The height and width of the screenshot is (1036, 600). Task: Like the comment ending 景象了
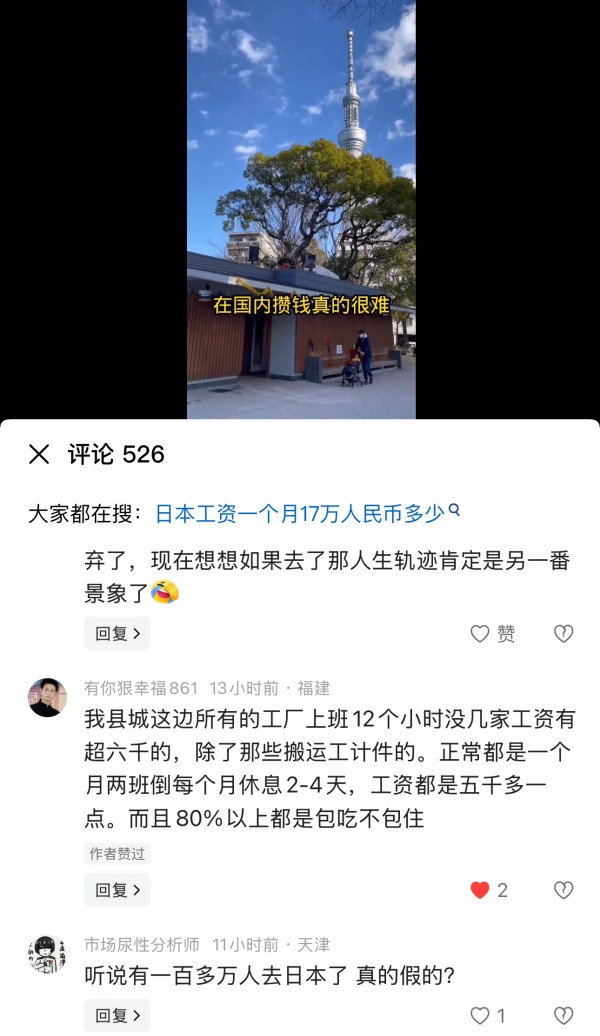pyautogui.click(x=481, y=633)
